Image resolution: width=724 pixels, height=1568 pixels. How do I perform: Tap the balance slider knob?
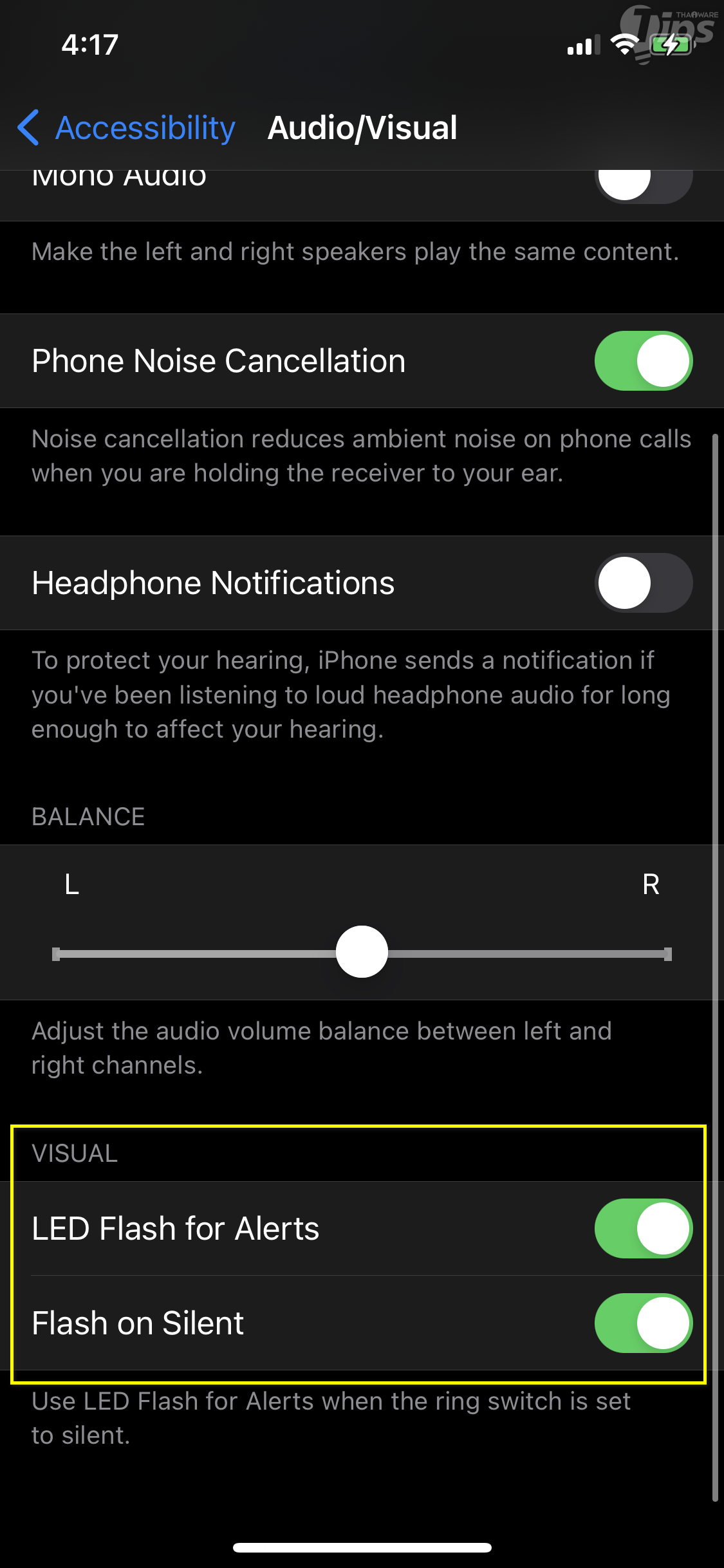point(362,952)
